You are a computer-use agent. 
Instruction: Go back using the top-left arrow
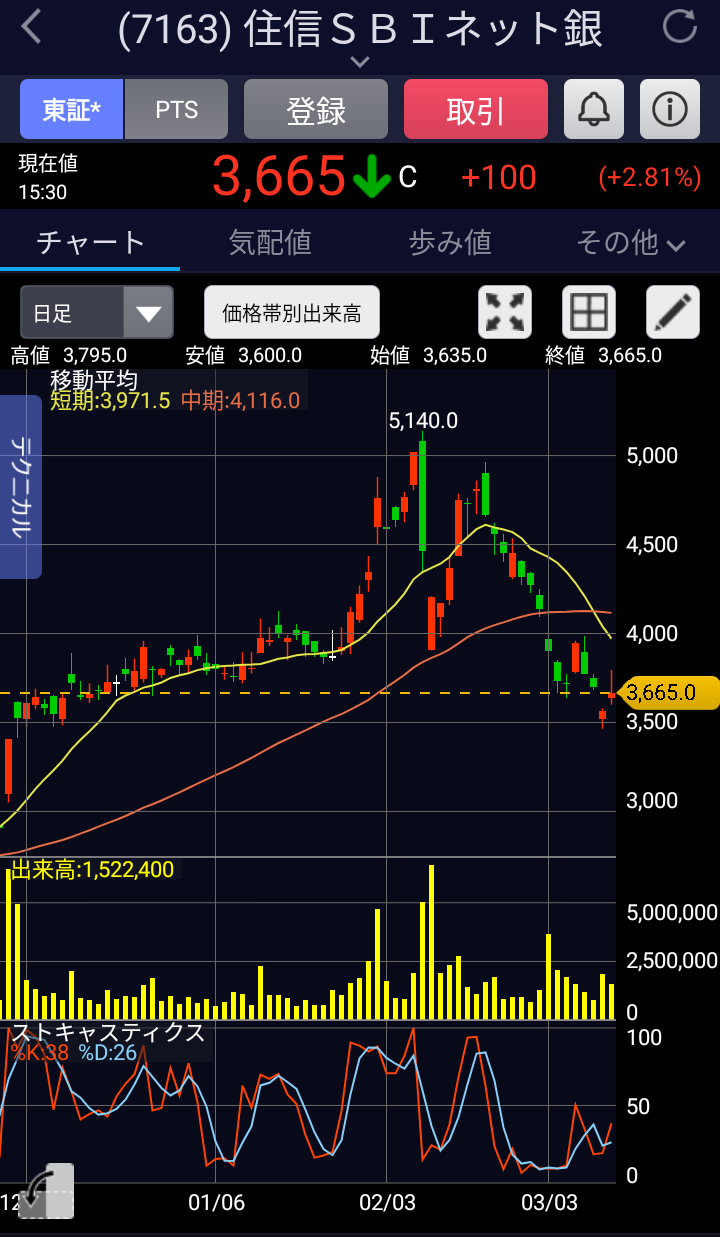coord(32,27)
